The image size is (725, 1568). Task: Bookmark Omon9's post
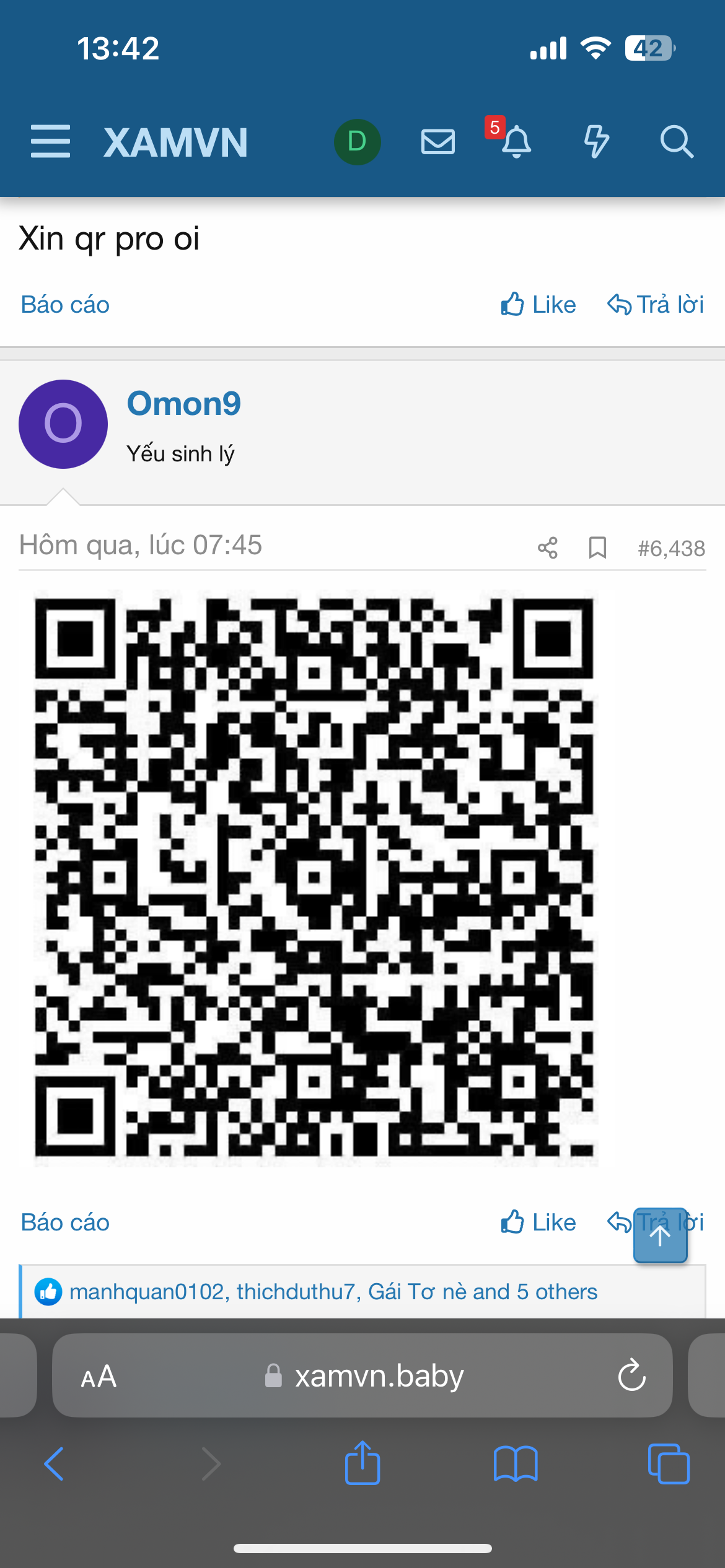point(597,548)
